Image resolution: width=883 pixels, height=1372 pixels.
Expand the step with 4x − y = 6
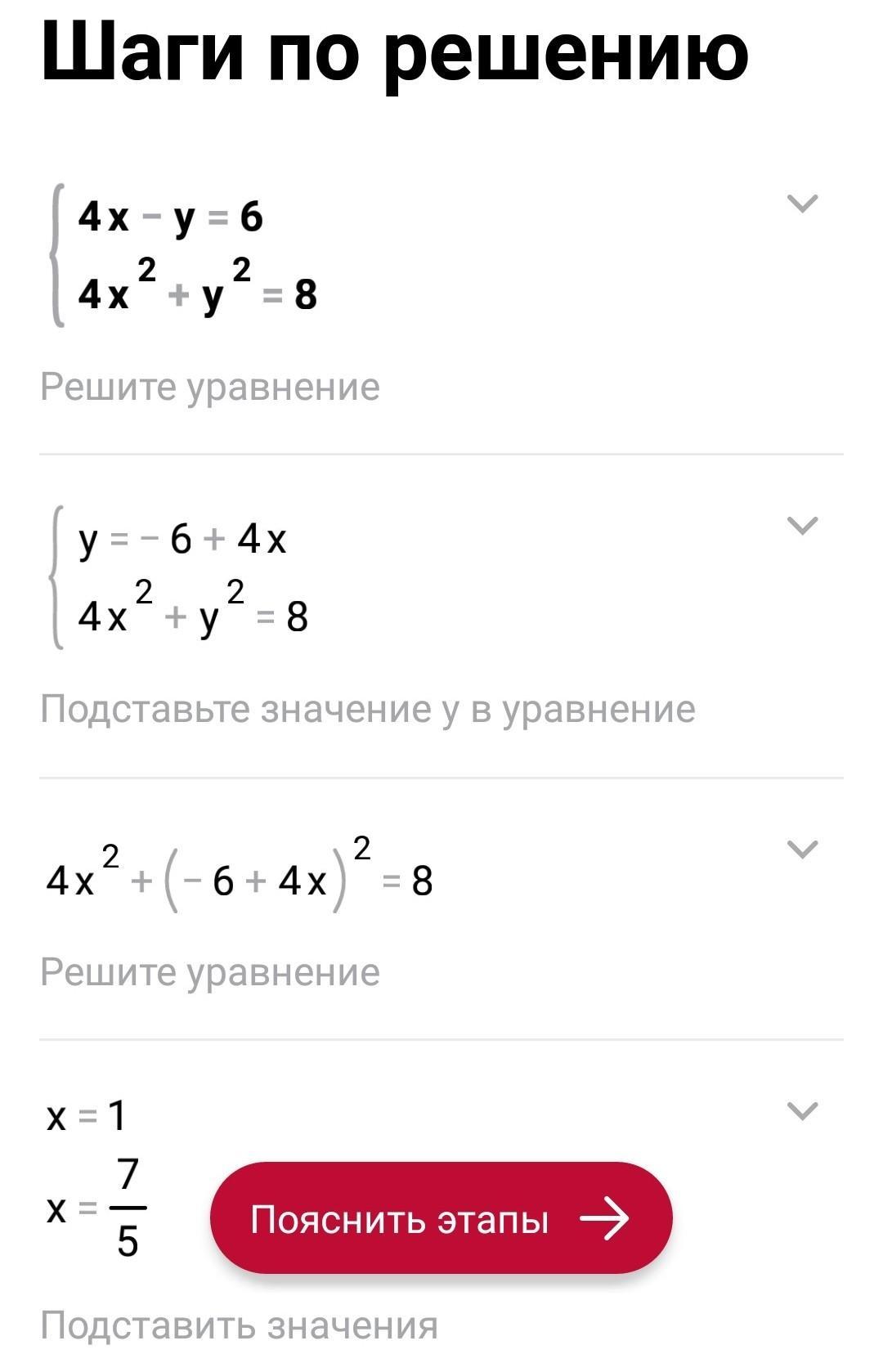click(801, 203)
